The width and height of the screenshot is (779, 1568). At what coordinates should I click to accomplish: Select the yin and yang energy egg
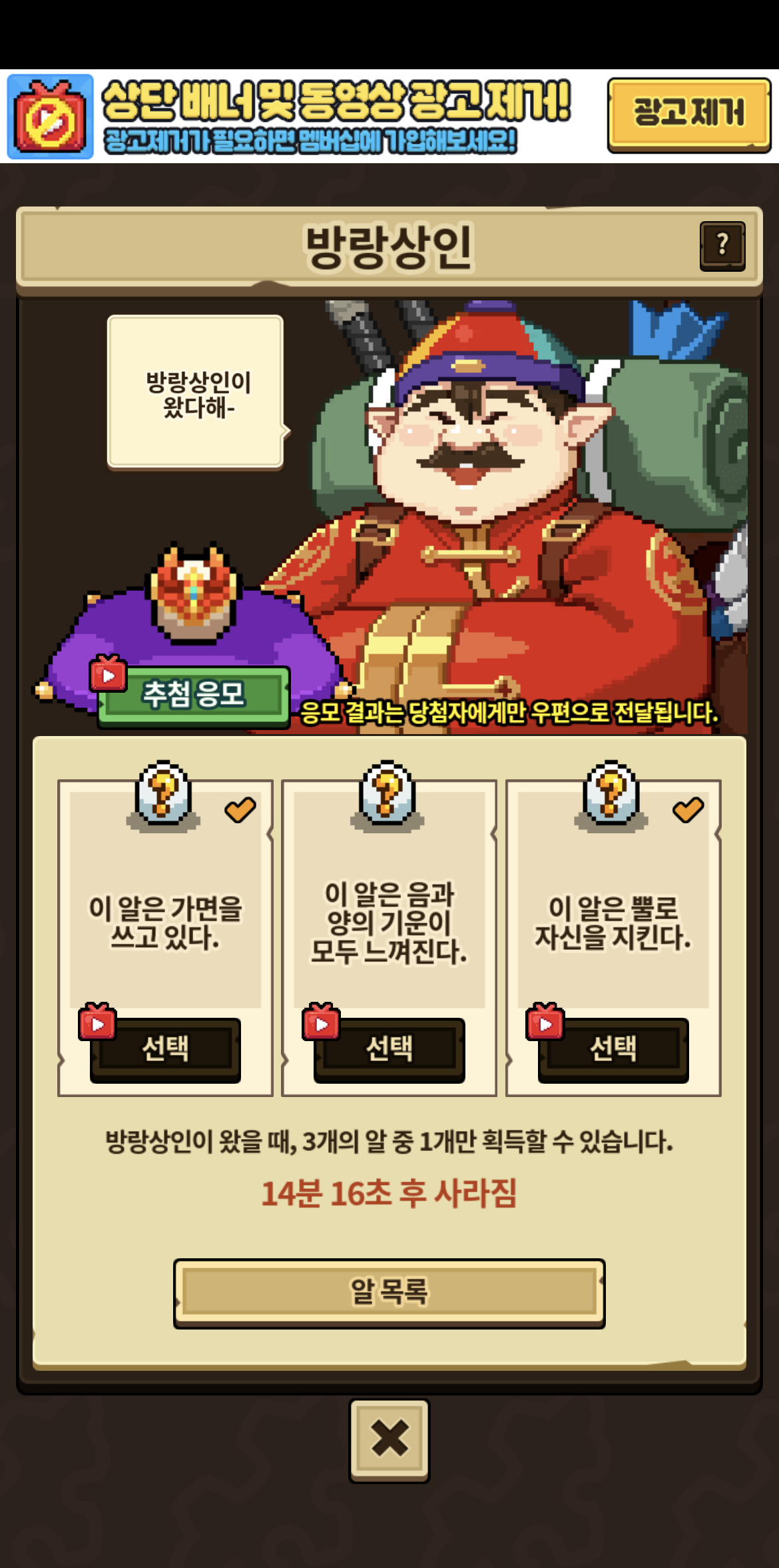point(389,1049)
